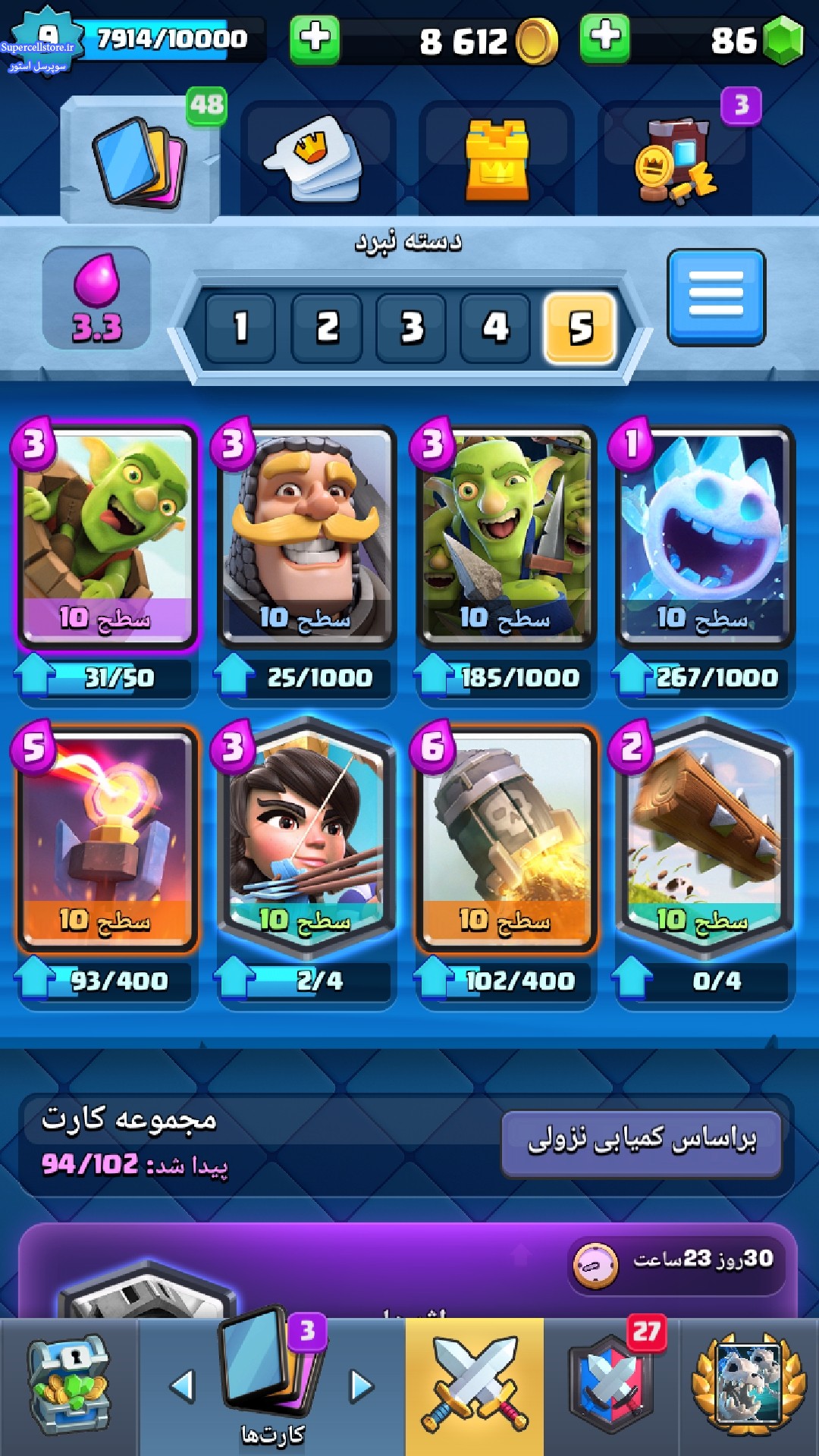Select battle deck slot 3

(x=411, y=328)
